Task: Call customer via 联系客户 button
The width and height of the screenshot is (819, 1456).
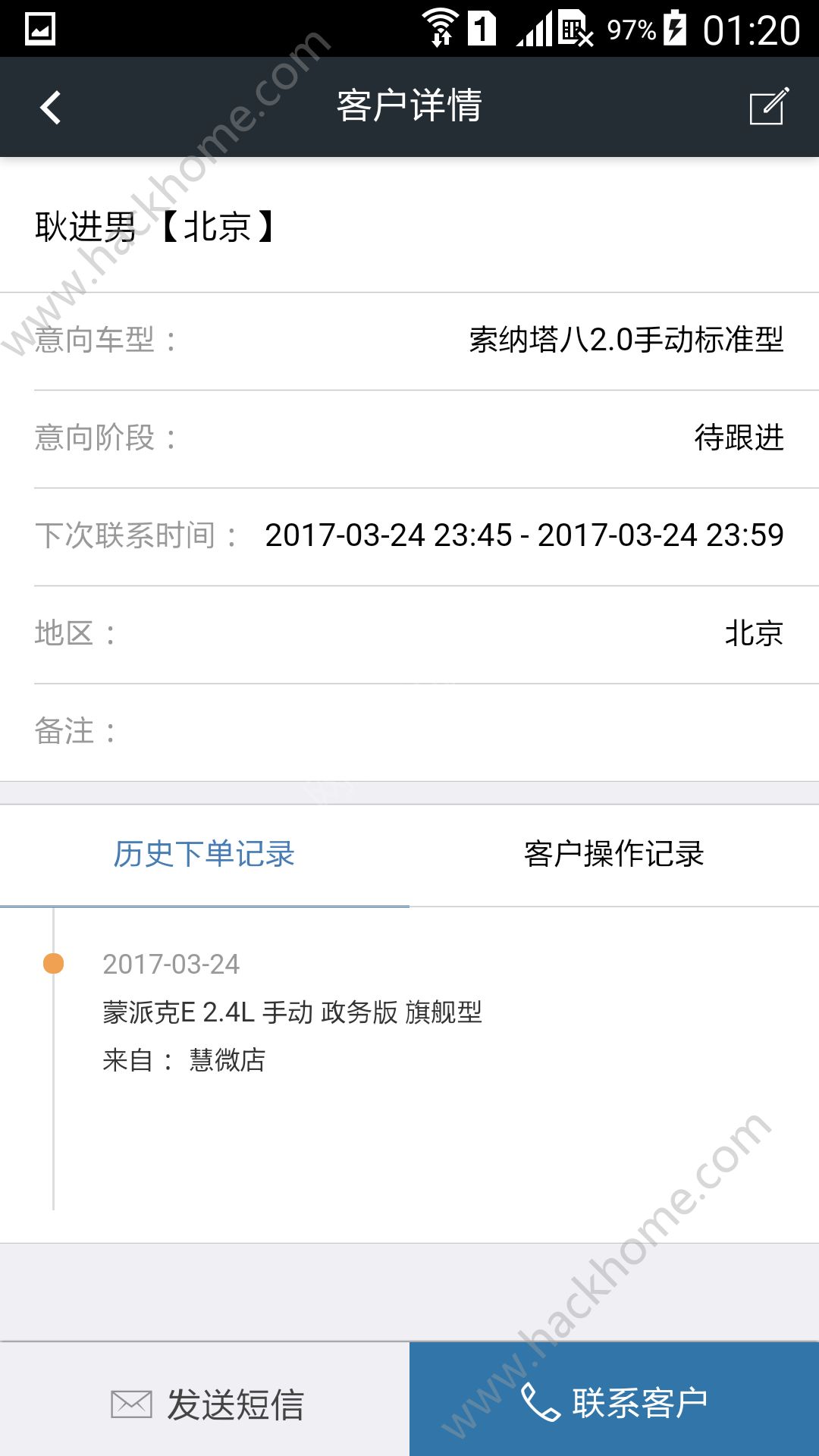Action: [x=614, y=1401]
